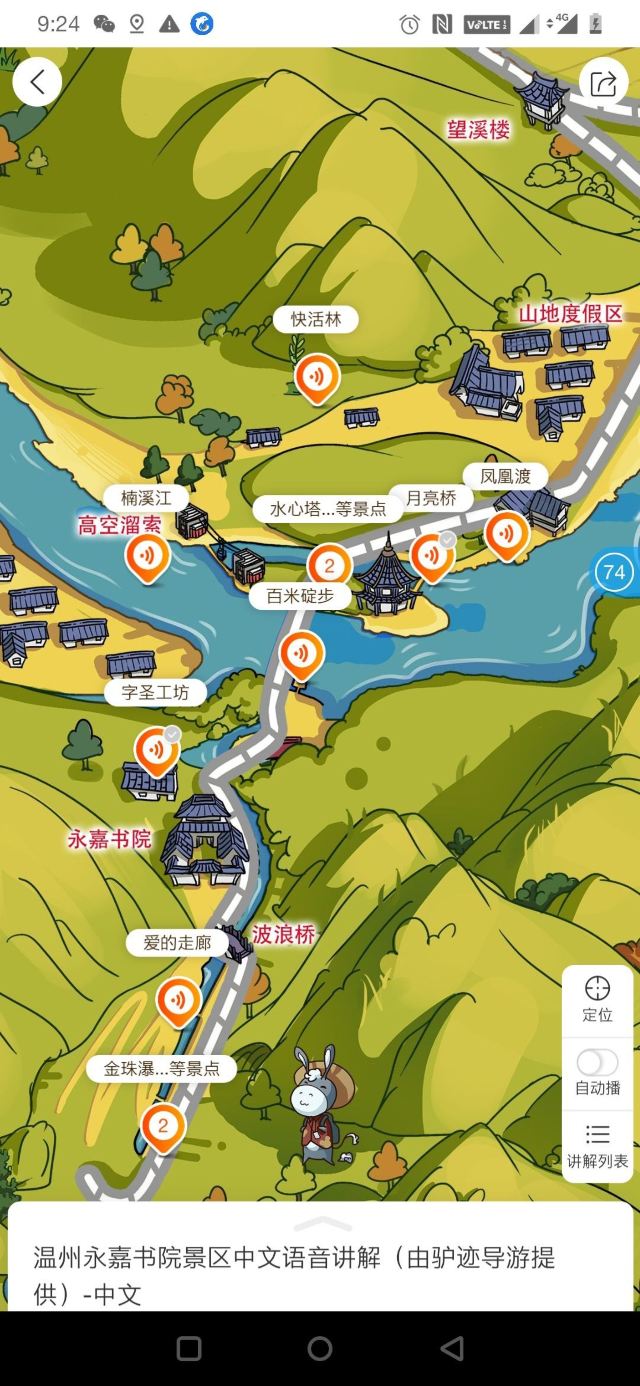Expand the bottom audio guide panel
640x1386 pixels.
tap(322, 1225)
